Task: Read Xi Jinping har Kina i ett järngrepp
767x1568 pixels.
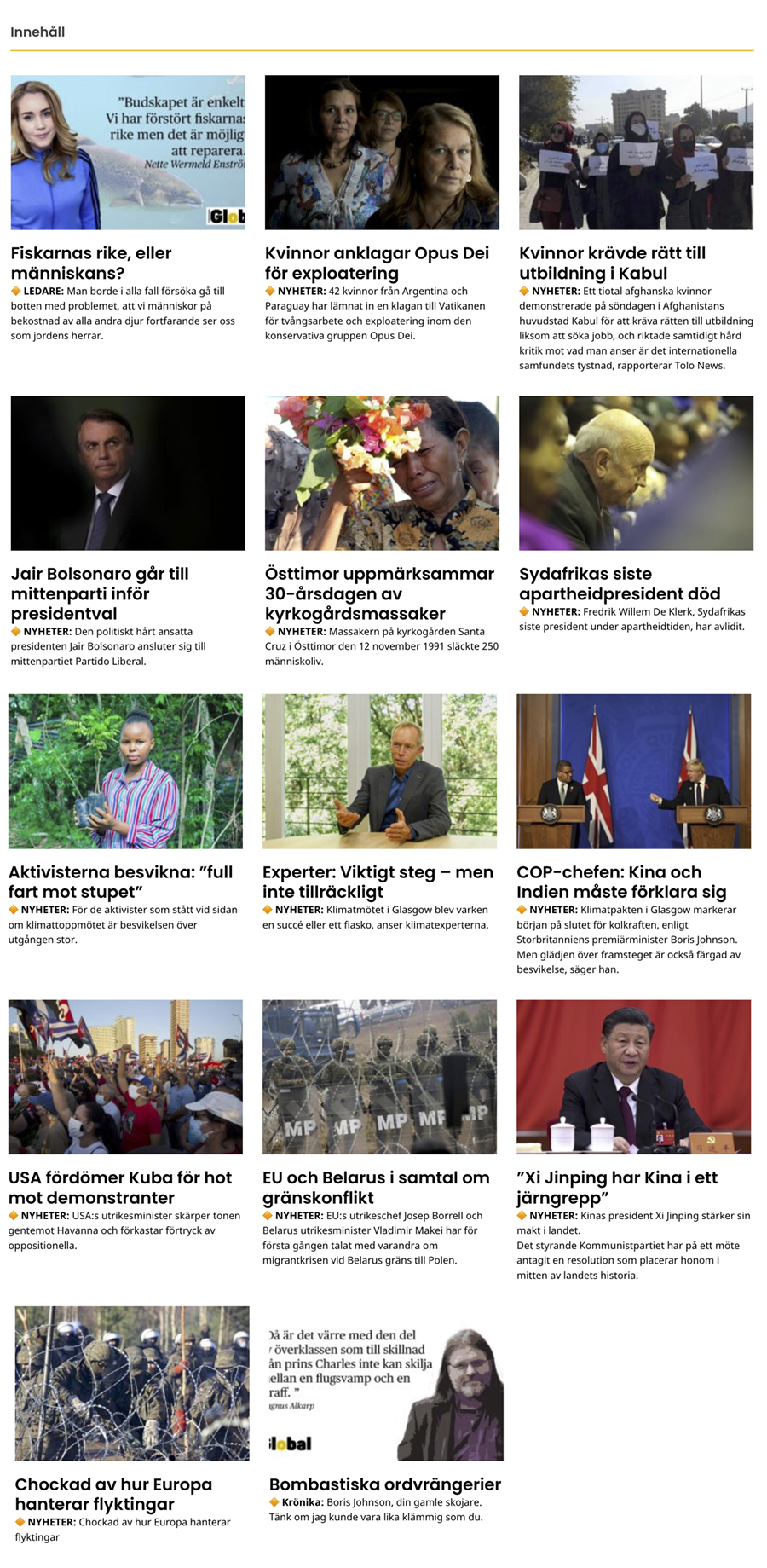Action: click(x=617, y=1187)
